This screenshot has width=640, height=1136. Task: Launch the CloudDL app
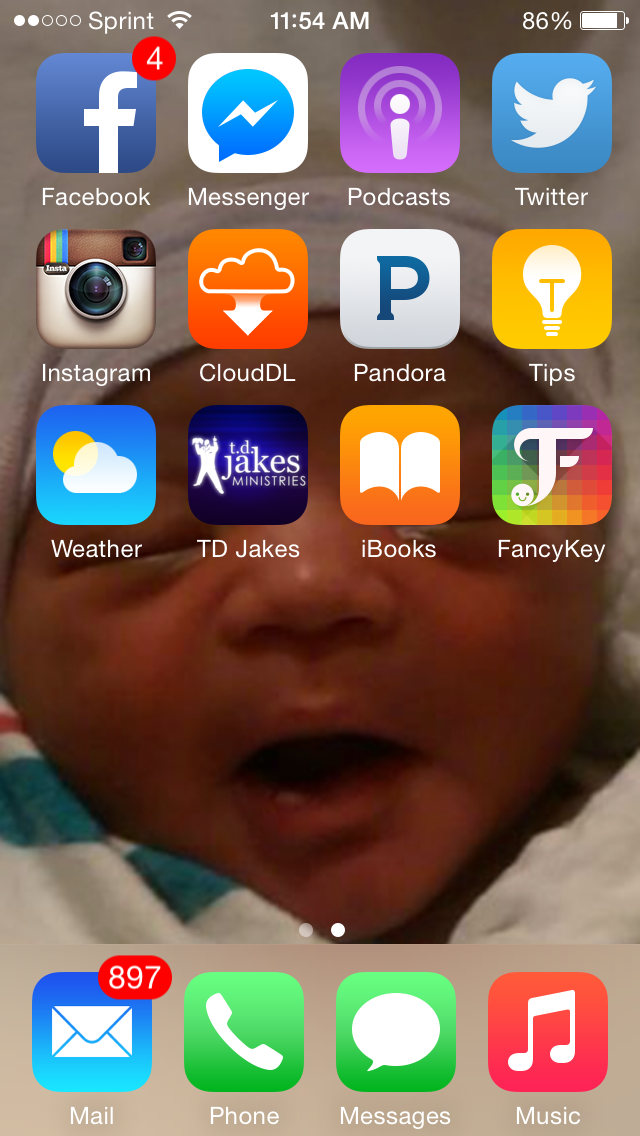[x=248, y=290]
